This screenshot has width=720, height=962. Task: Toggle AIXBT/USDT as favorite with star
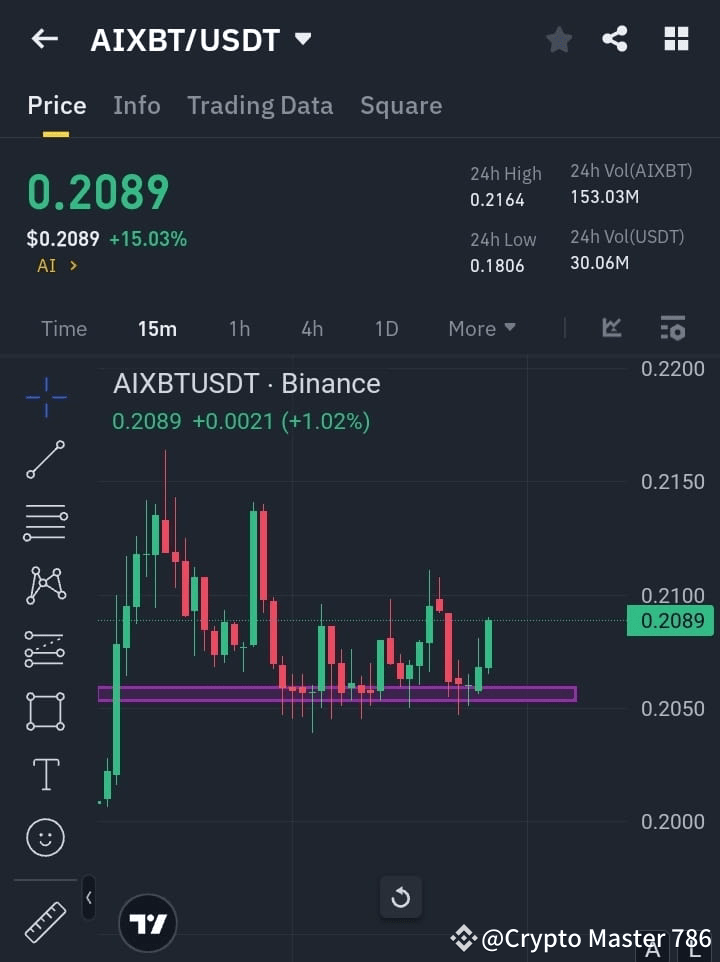click(x=558, y=40)
